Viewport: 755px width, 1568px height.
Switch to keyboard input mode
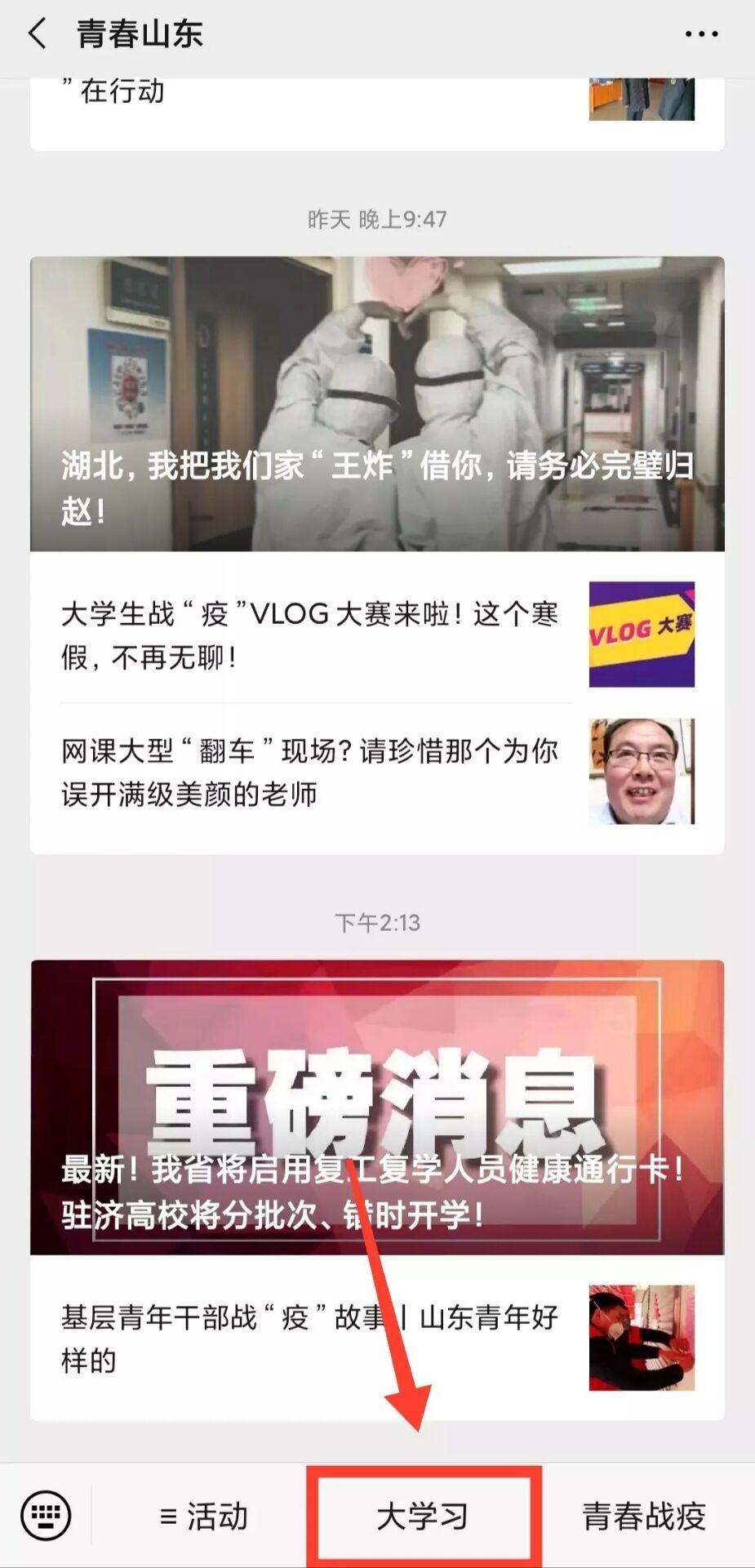[x=46, y=1516]
